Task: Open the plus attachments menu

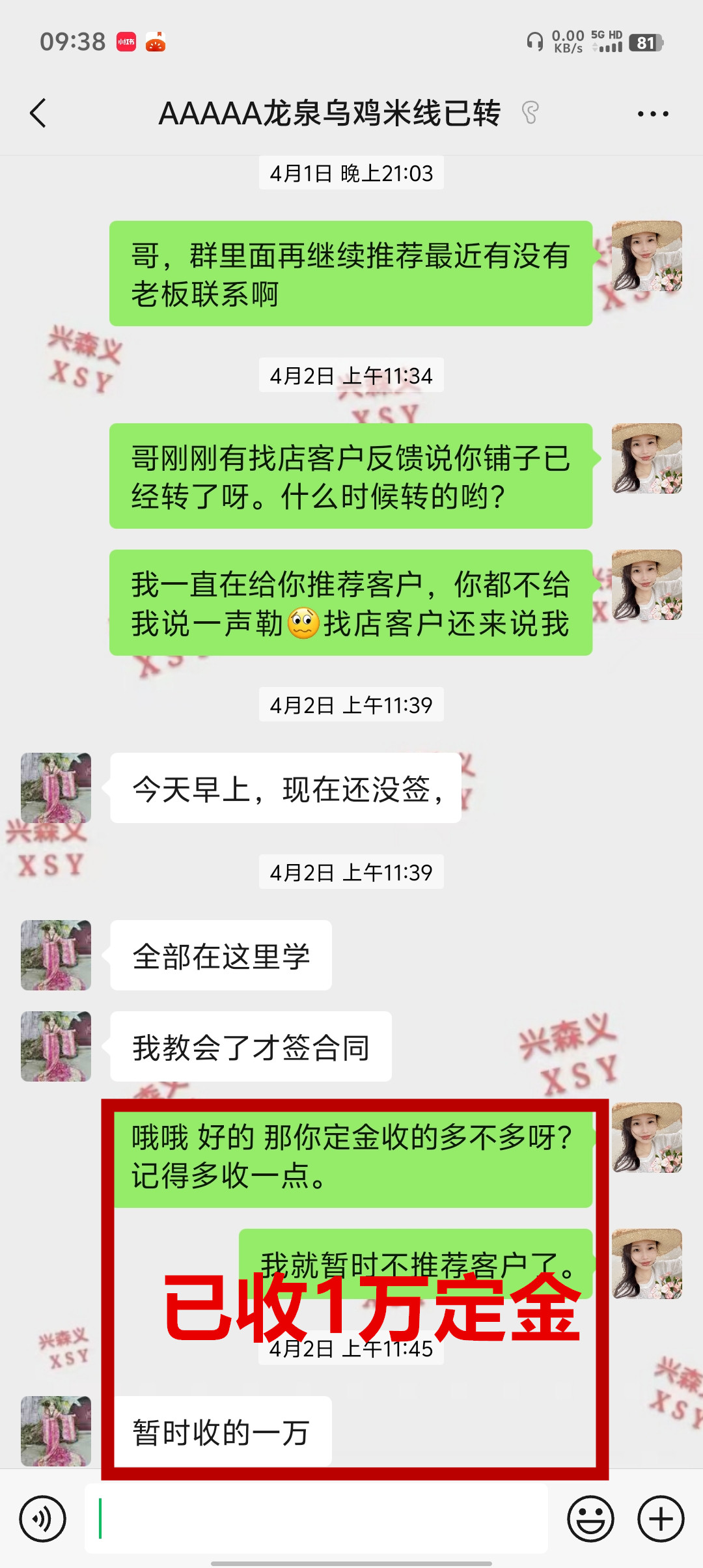Action: (x=661, y=1519)
